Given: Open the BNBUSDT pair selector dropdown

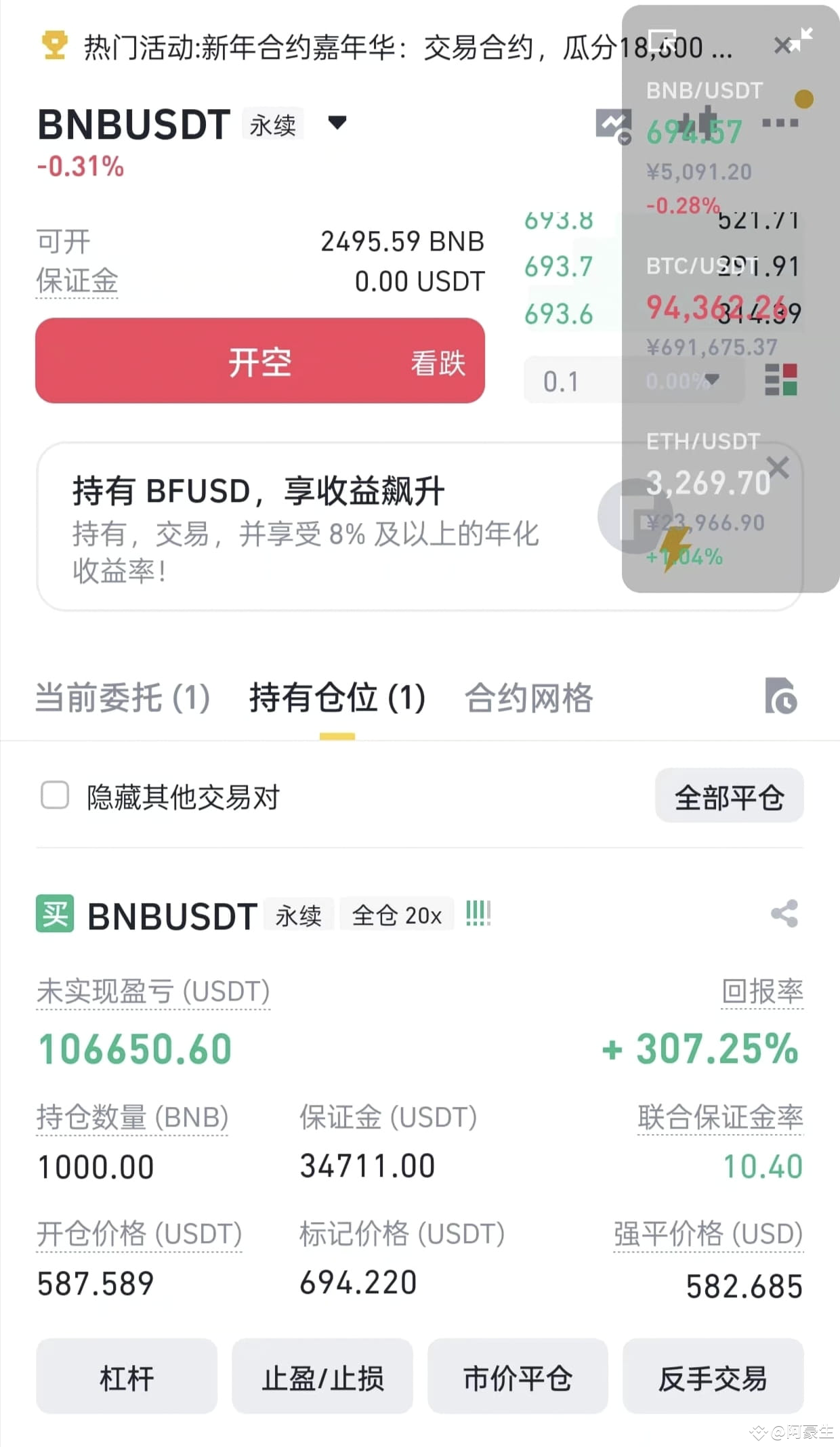Looking at the screenshot, I should 337,123.
